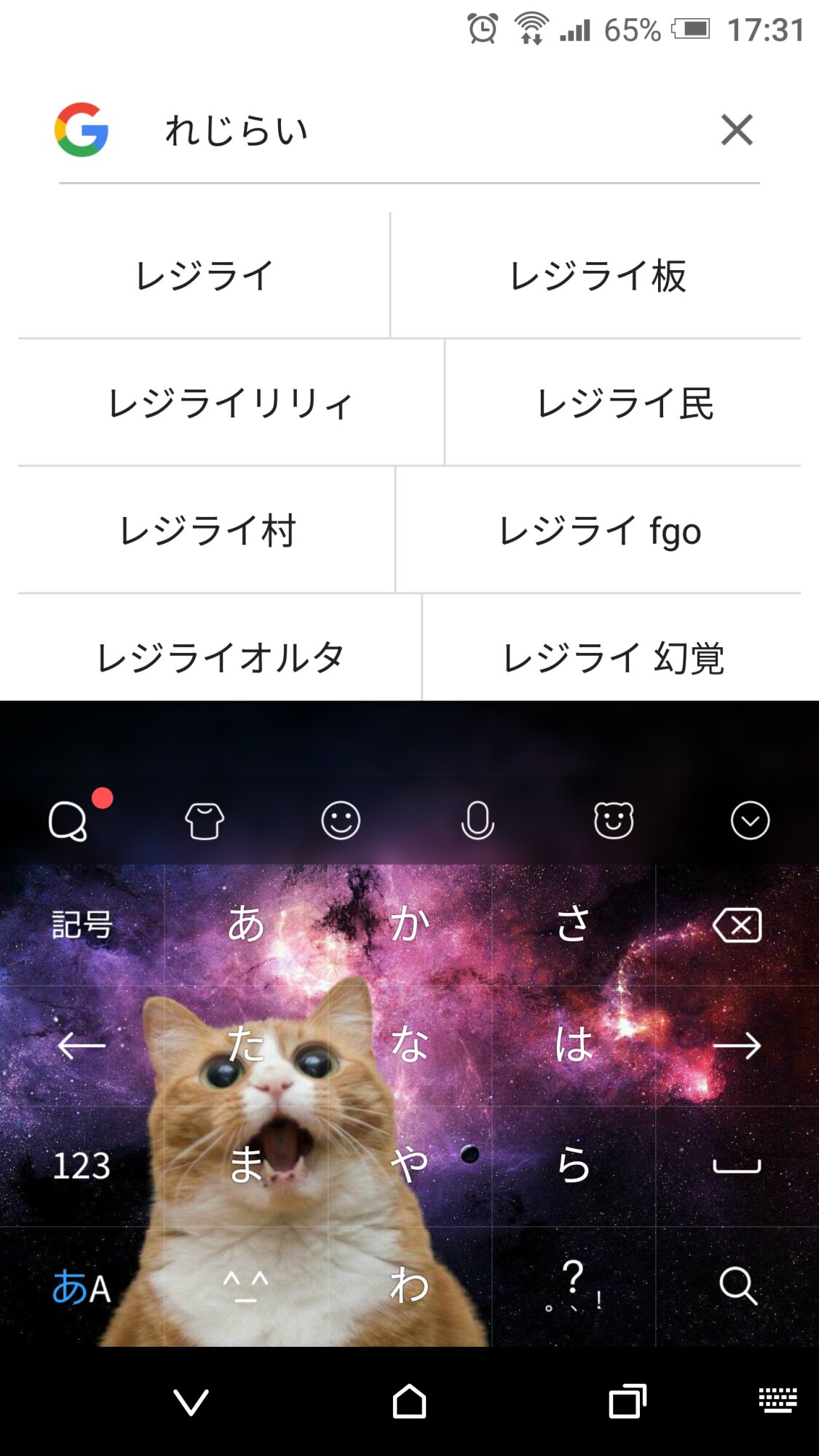819x1456 pixels.
Task: Select the suggestion レジライ 幻覚
Action: click(x=613, y=657)
